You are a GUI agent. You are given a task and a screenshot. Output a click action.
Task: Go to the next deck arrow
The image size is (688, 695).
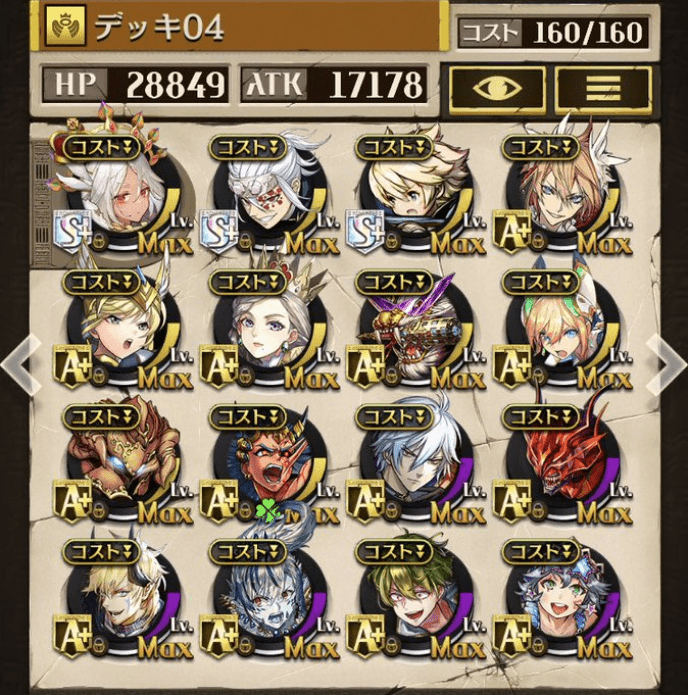(x=666, y=362)
